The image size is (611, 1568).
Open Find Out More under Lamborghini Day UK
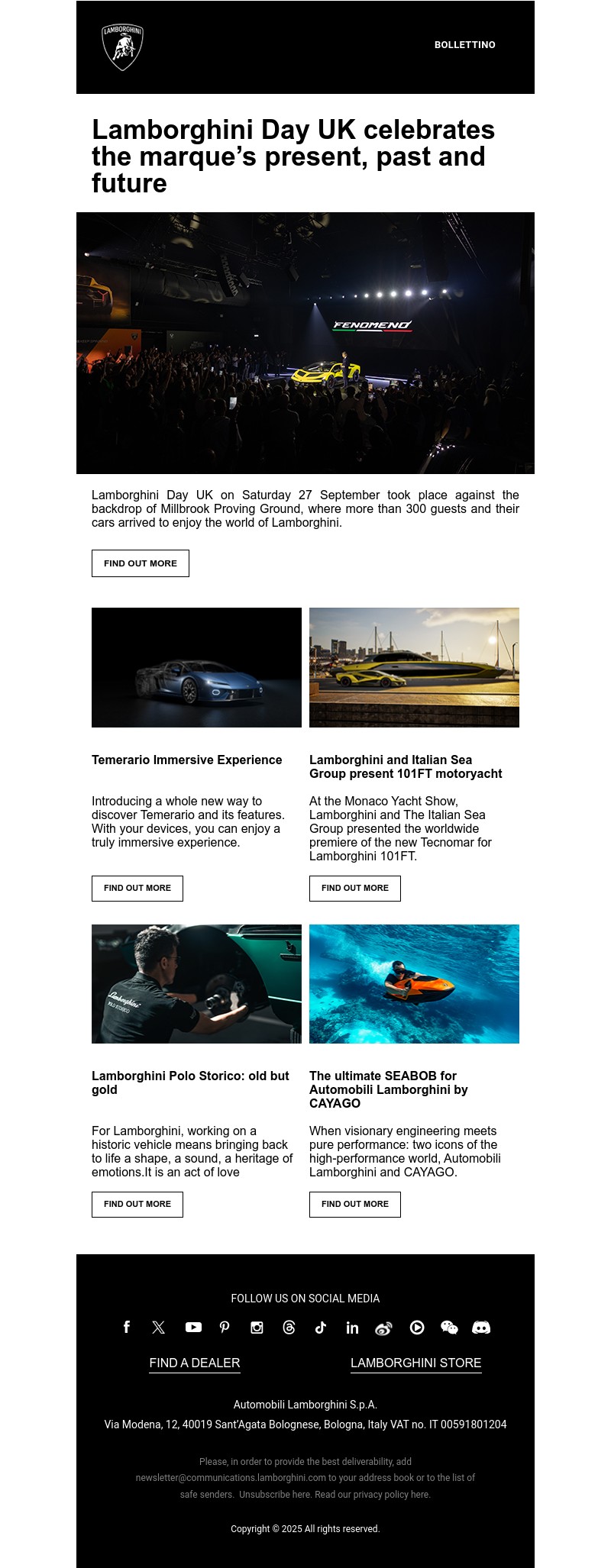140,563
